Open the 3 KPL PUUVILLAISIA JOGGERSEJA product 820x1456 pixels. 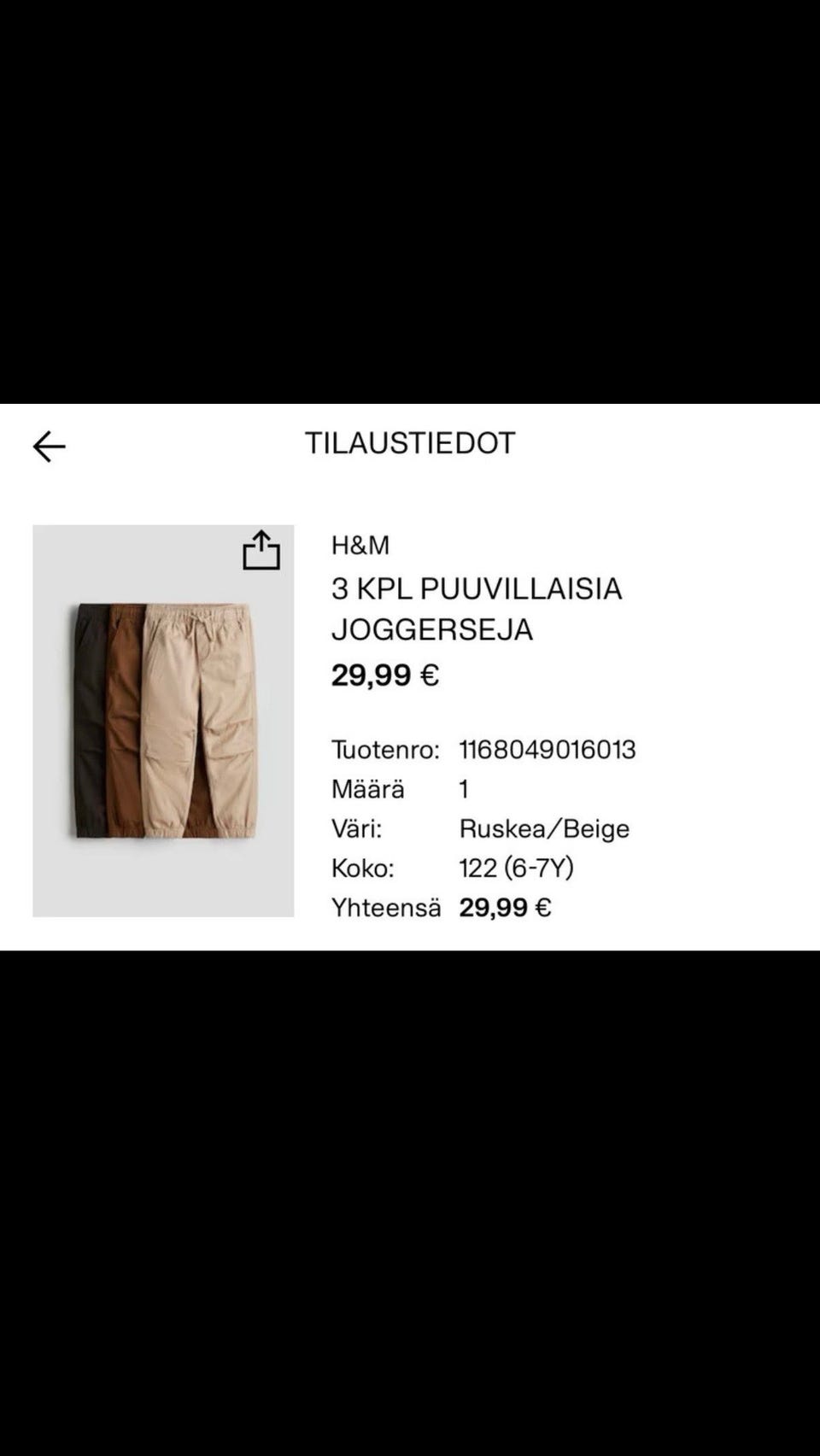tap(476, 608)
